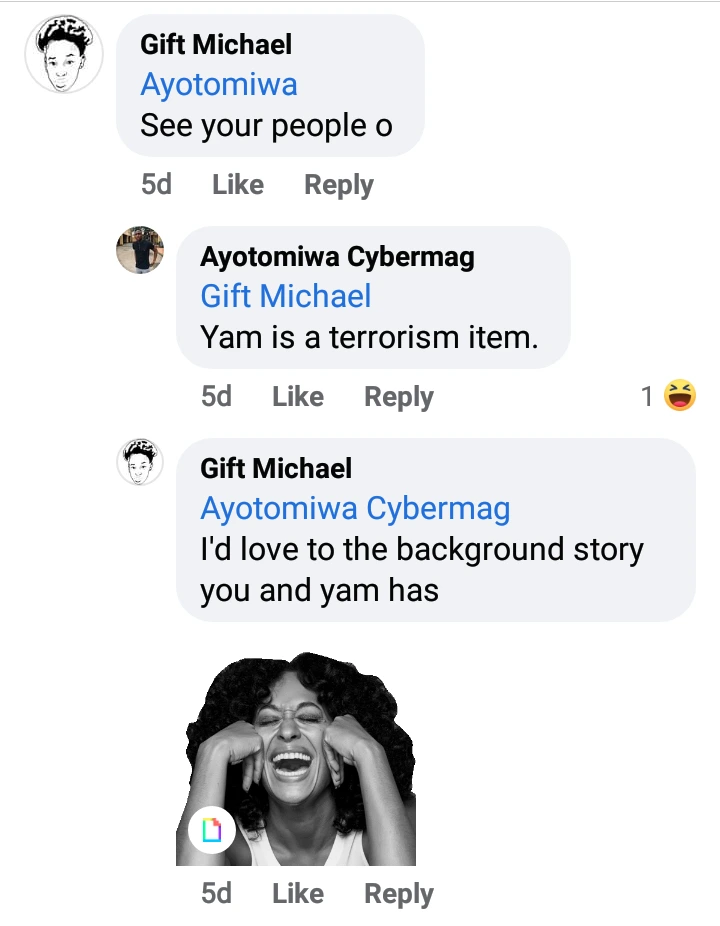Like the "Yam is a terrorism item" comment

[x=298, y=397]
